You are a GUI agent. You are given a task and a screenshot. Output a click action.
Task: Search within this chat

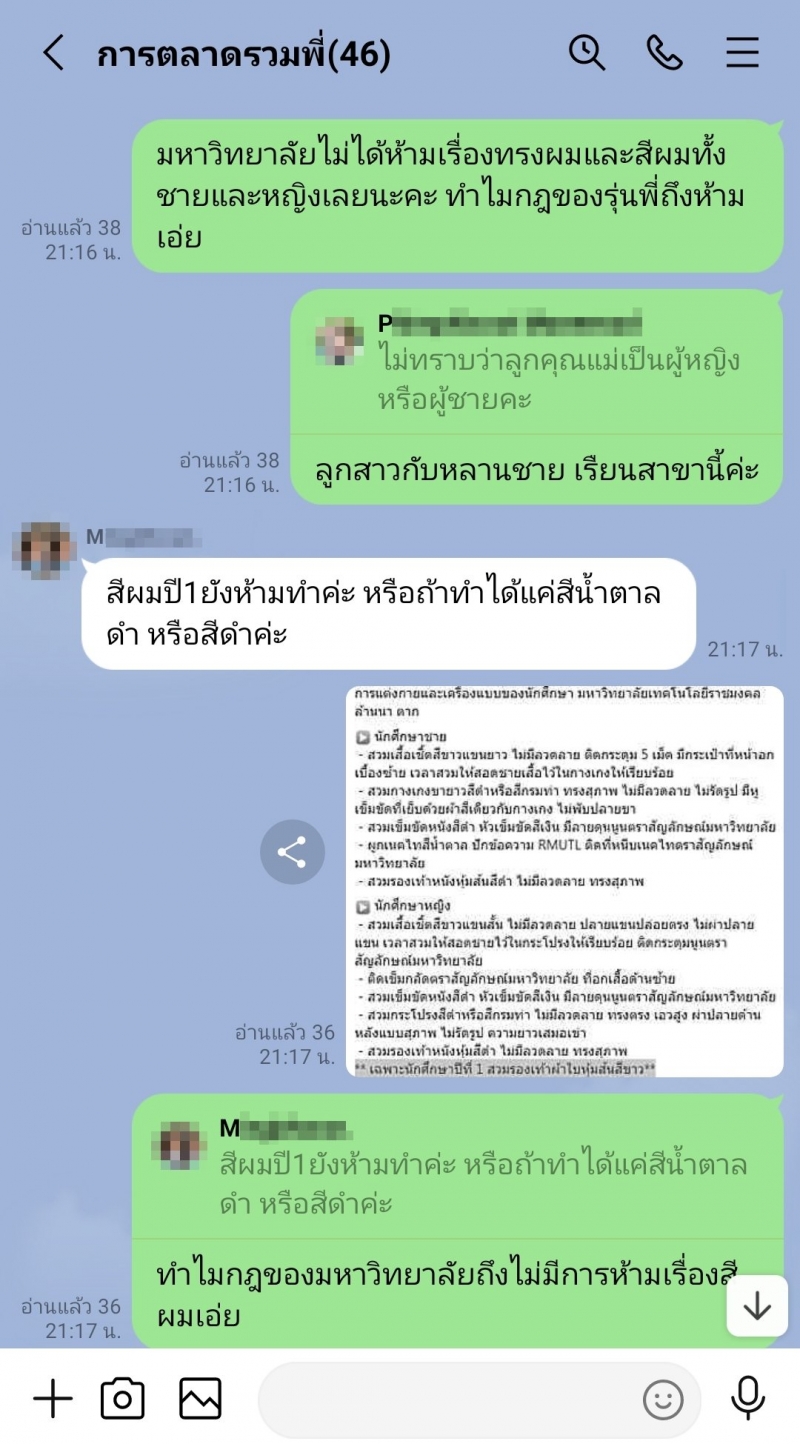click(x=587, y=54)
